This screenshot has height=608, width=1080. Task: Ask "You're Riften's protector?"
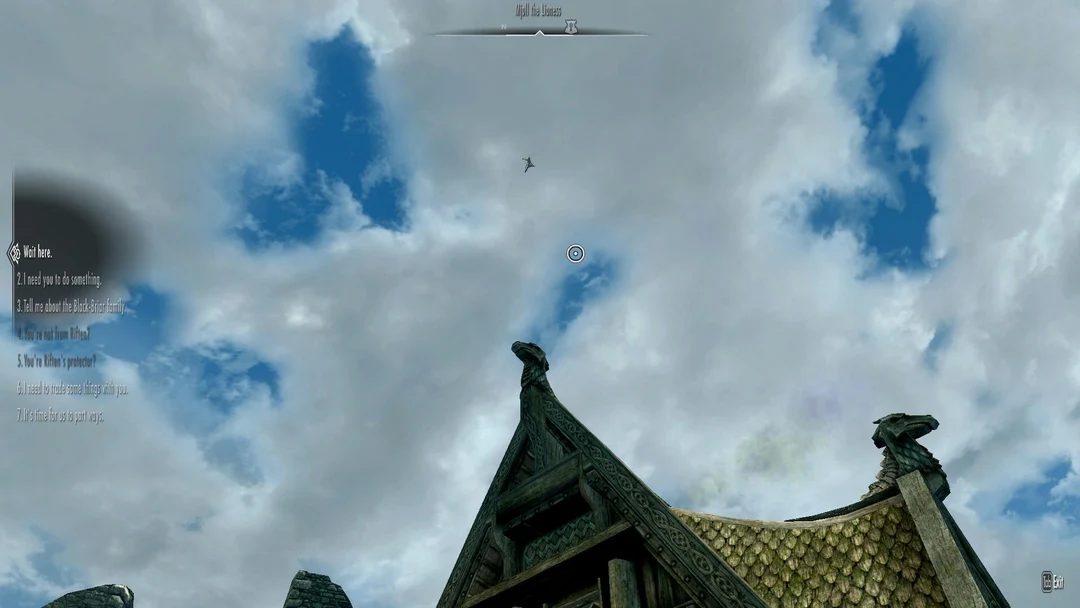57,361
